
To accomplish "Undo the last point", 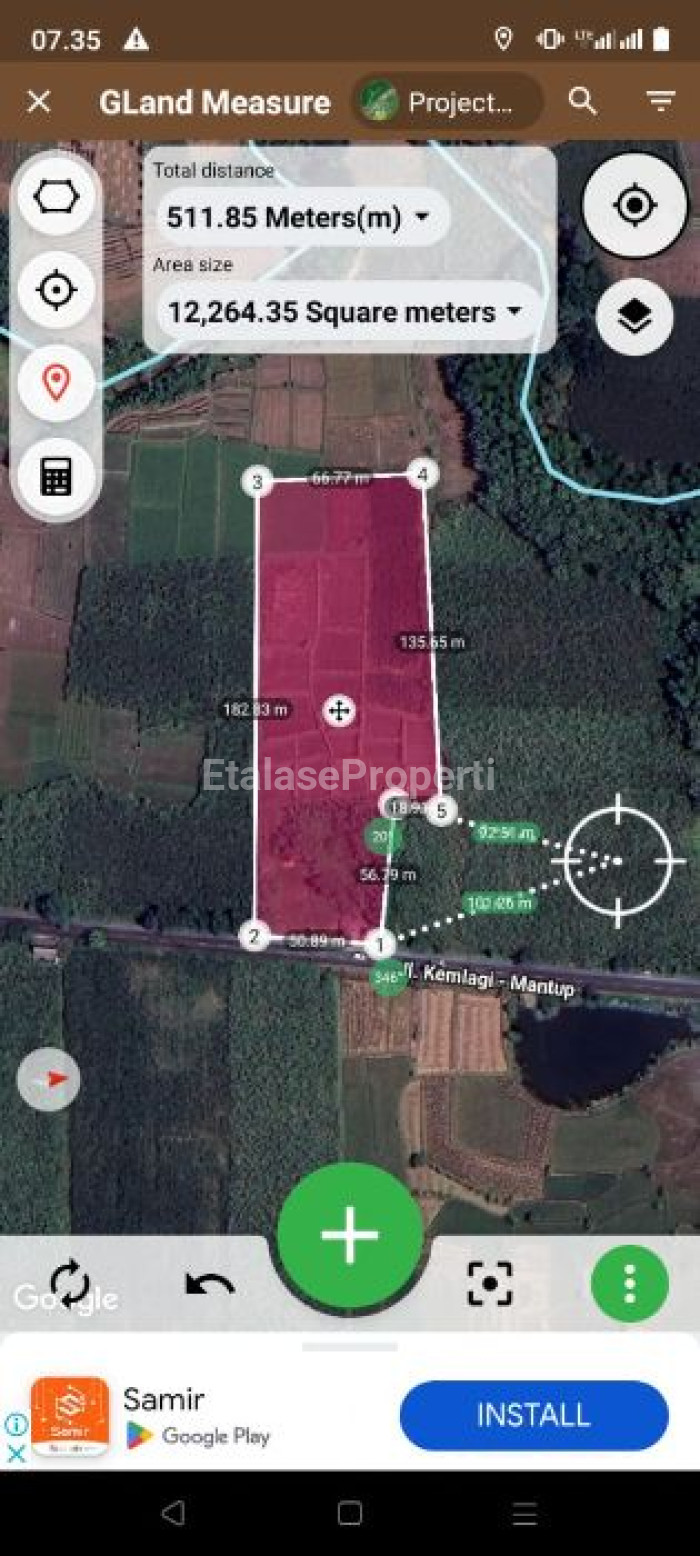I will click(x=210, y=1284).
